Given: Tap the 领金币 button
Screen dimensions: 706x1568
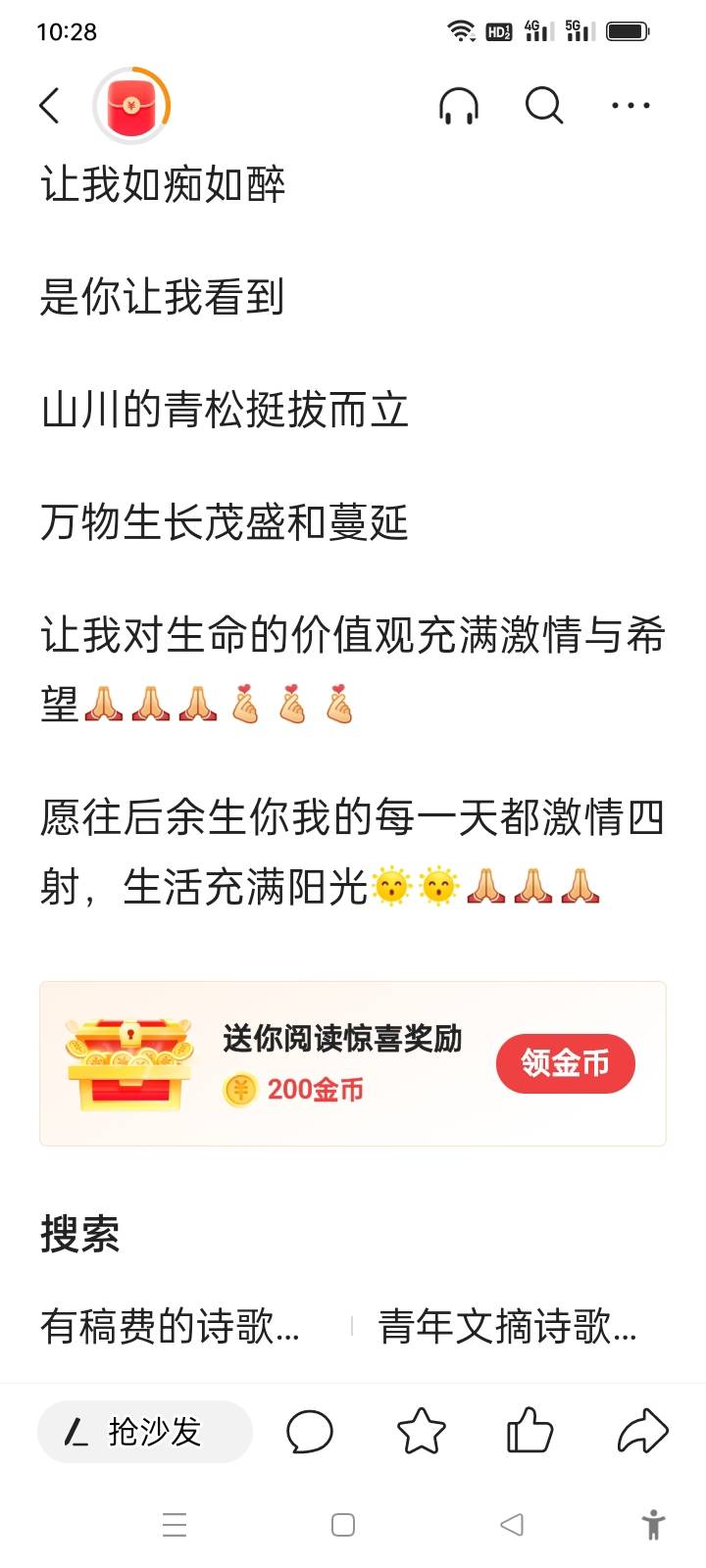Looking at the screenshot, I should pyautogui.click(x=565, y=1063).
